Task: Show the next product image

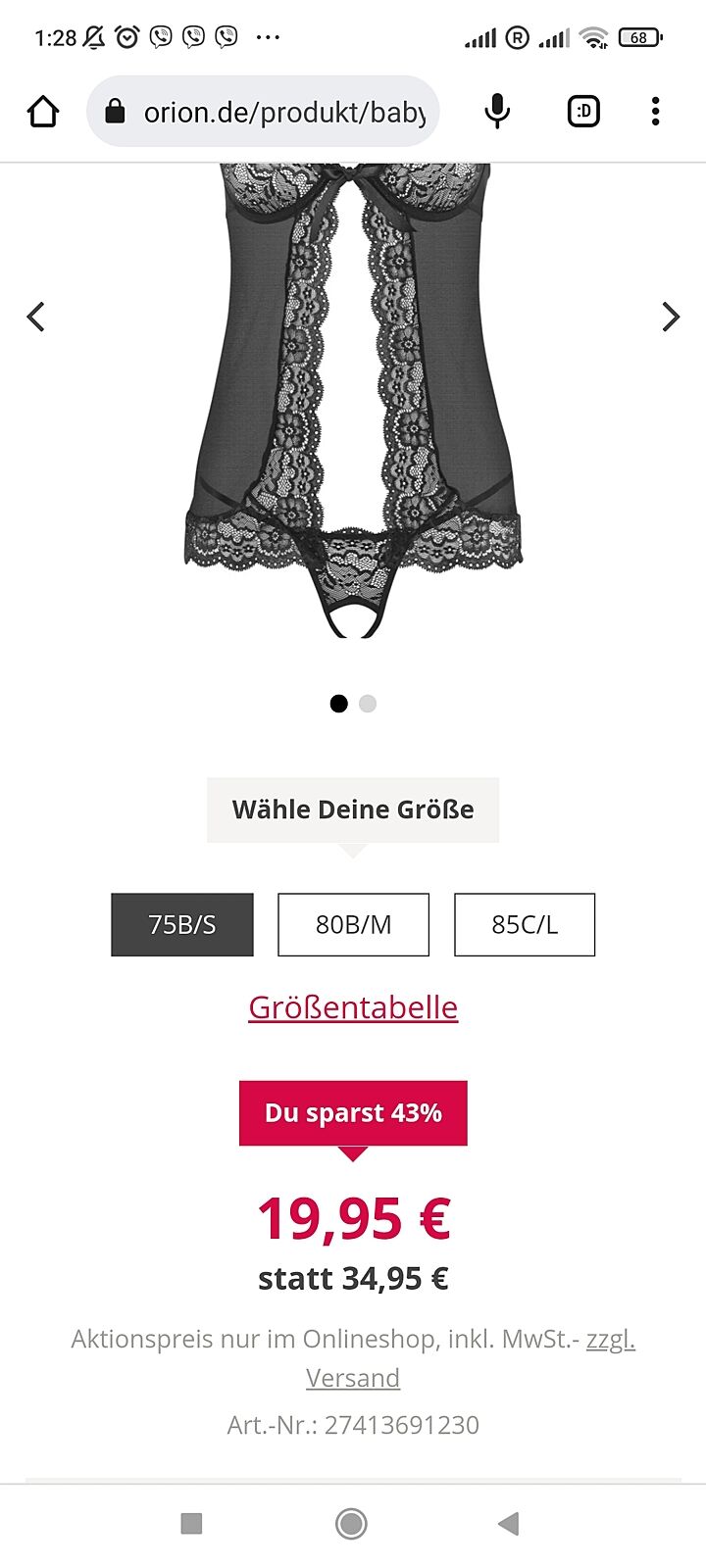Action: [670, 317]
